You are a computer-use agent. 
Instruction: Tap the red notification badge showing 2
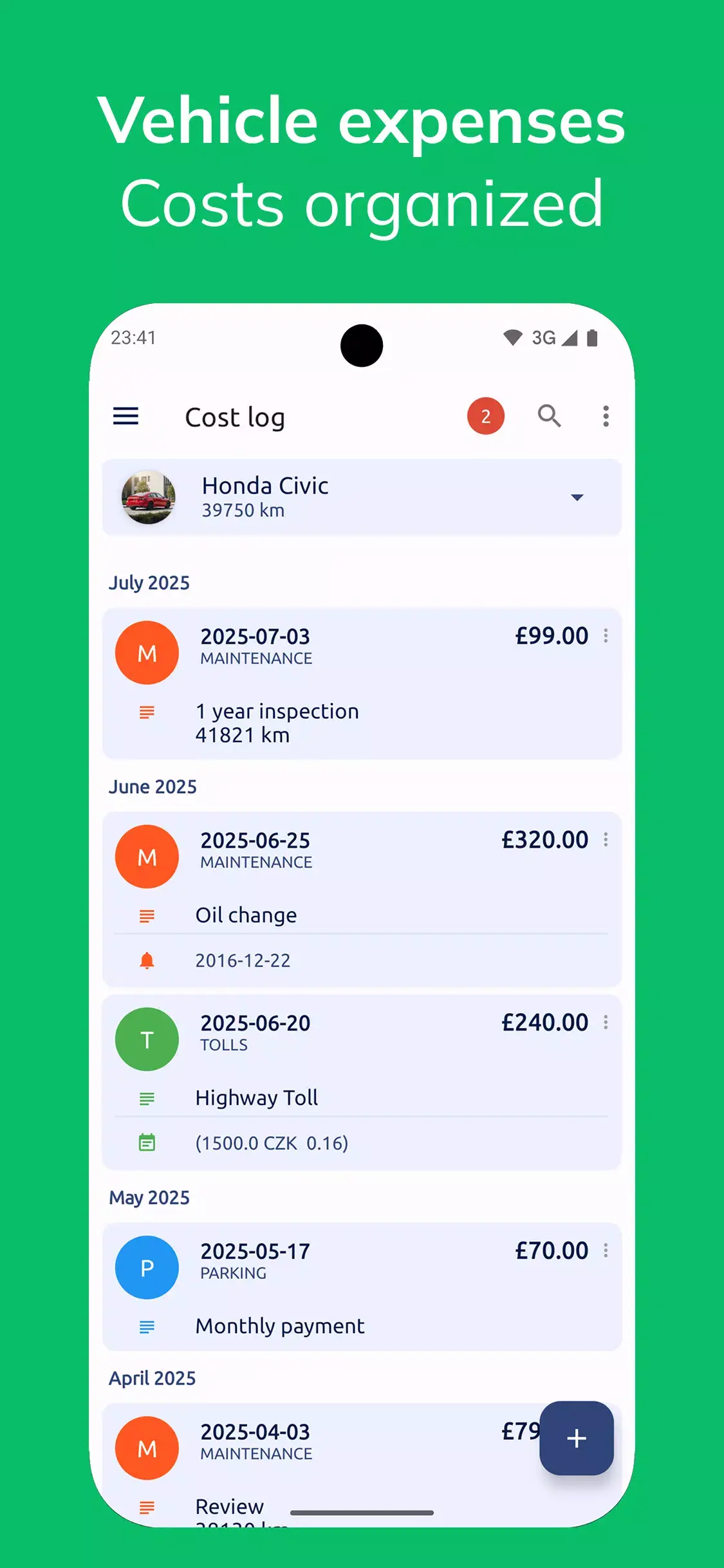pos(485,416)
